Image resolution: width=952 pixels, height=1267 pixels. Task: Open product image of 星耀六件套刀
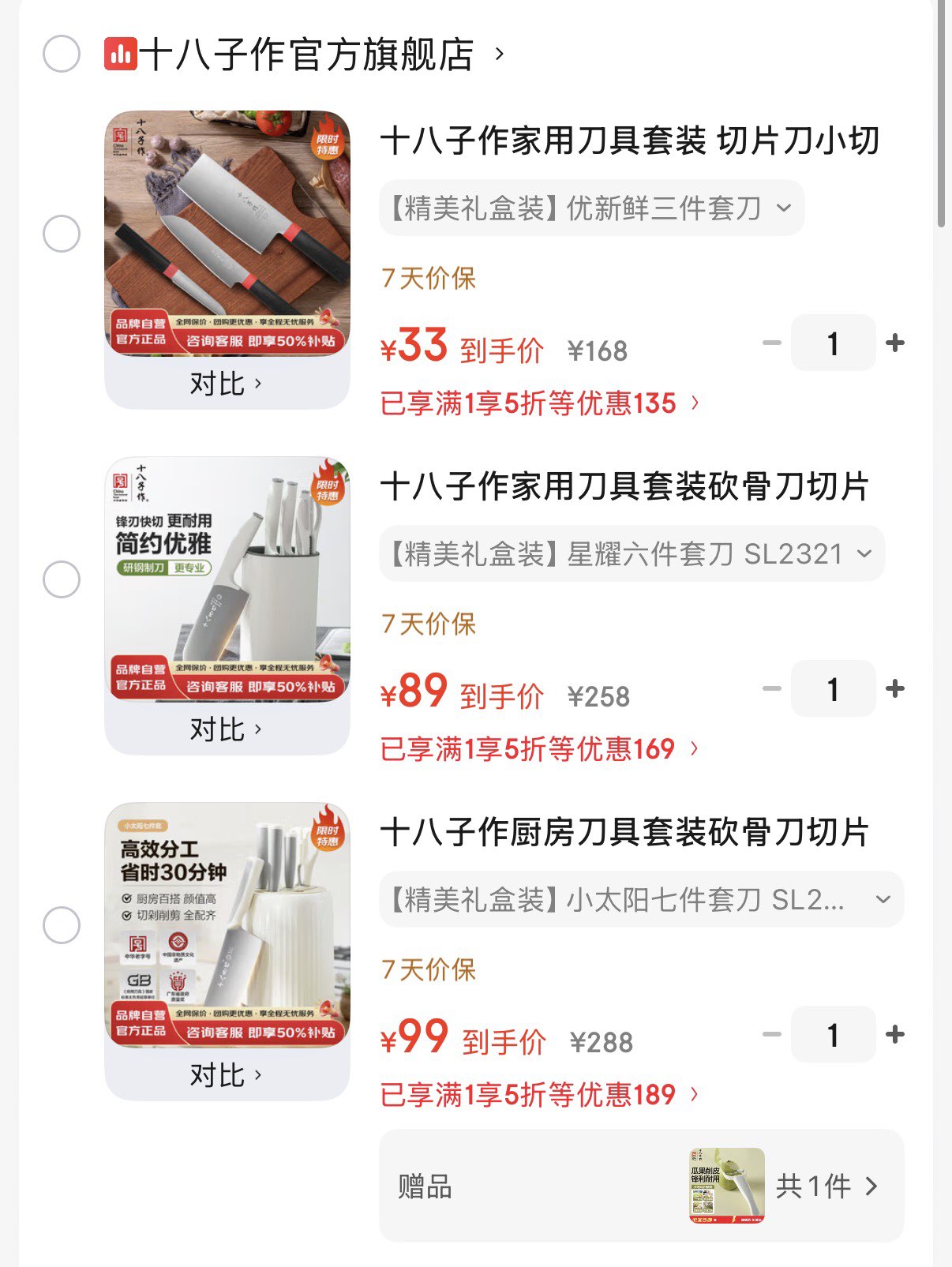click(227, 579)
